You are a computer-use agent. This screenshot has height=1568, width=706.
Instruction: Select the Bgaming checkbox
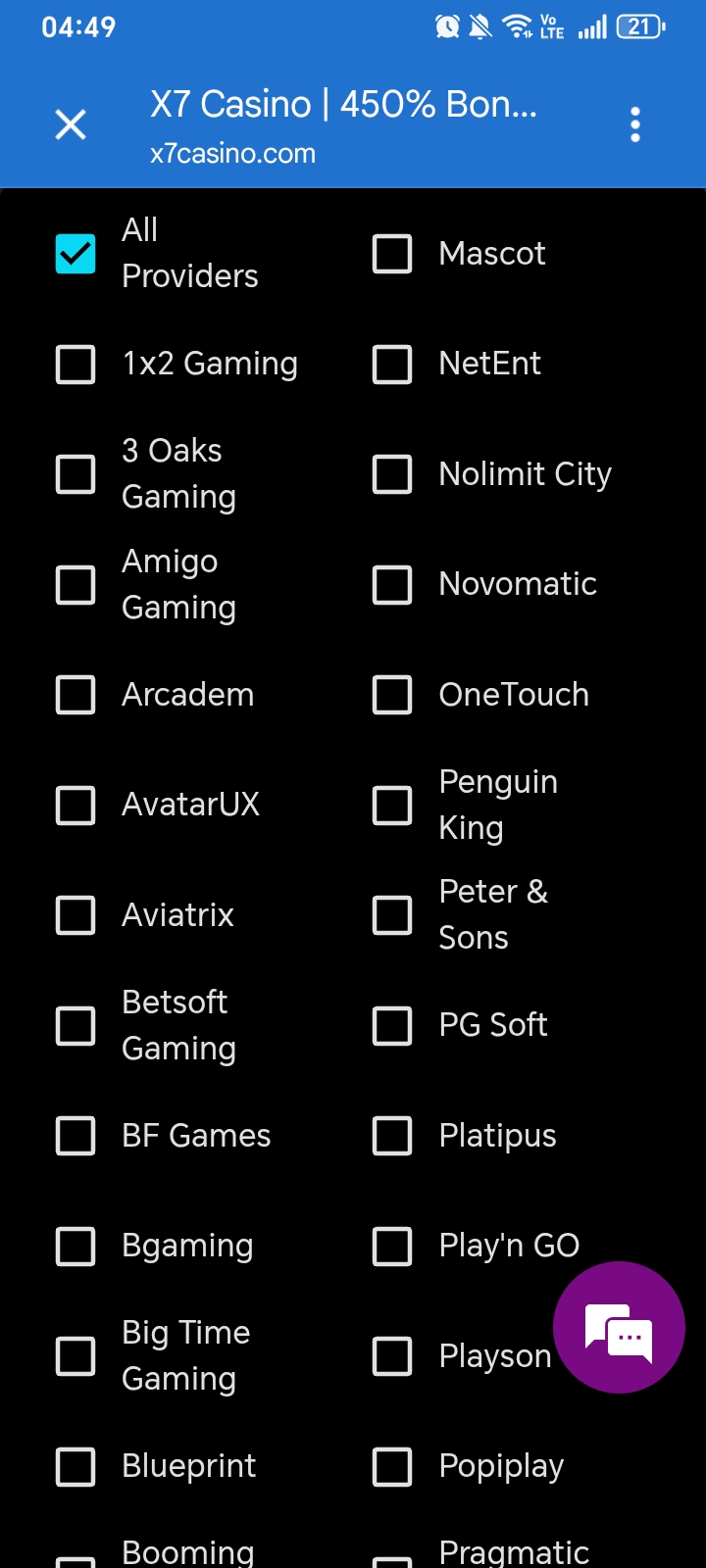coord(76,1247)
